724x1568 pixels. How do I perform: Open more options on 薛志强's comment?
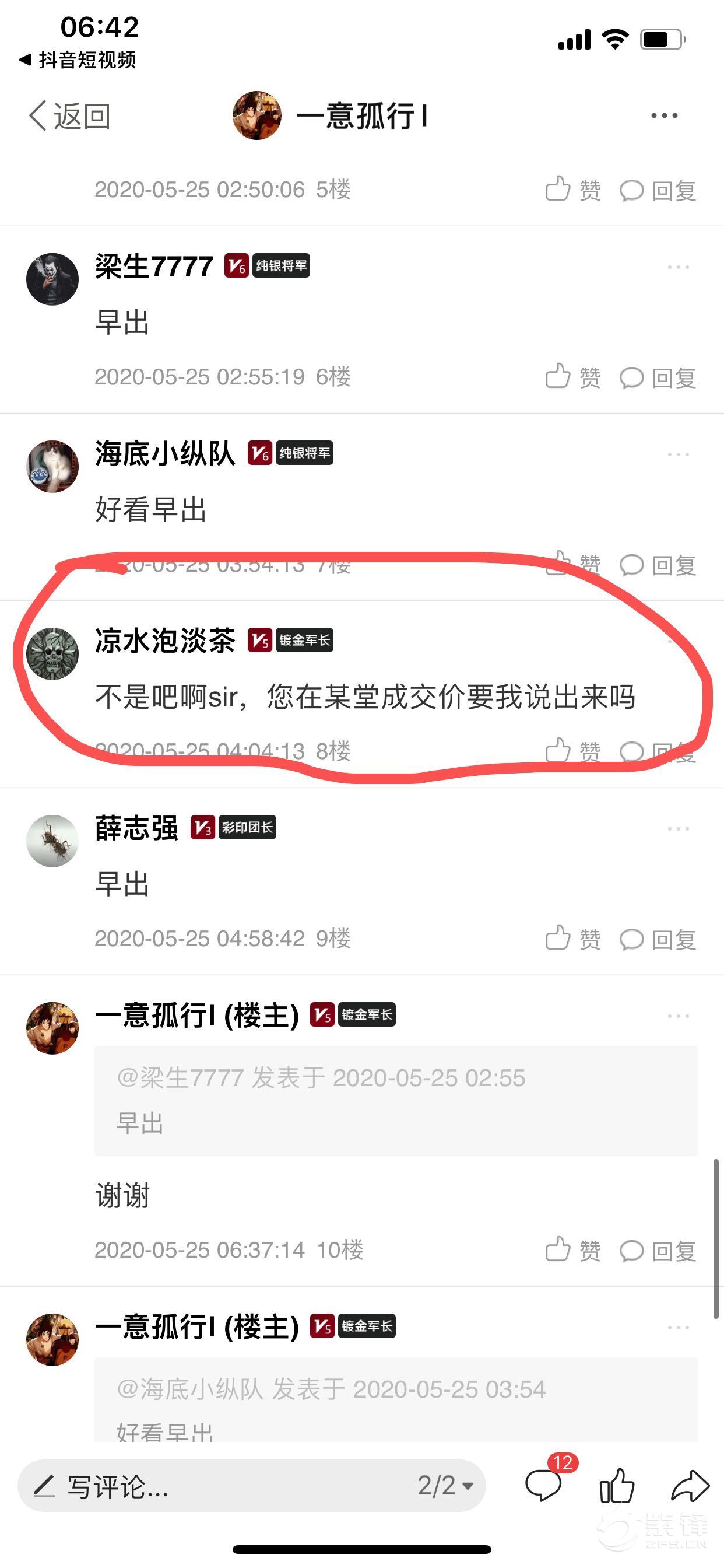click(678, 828)
